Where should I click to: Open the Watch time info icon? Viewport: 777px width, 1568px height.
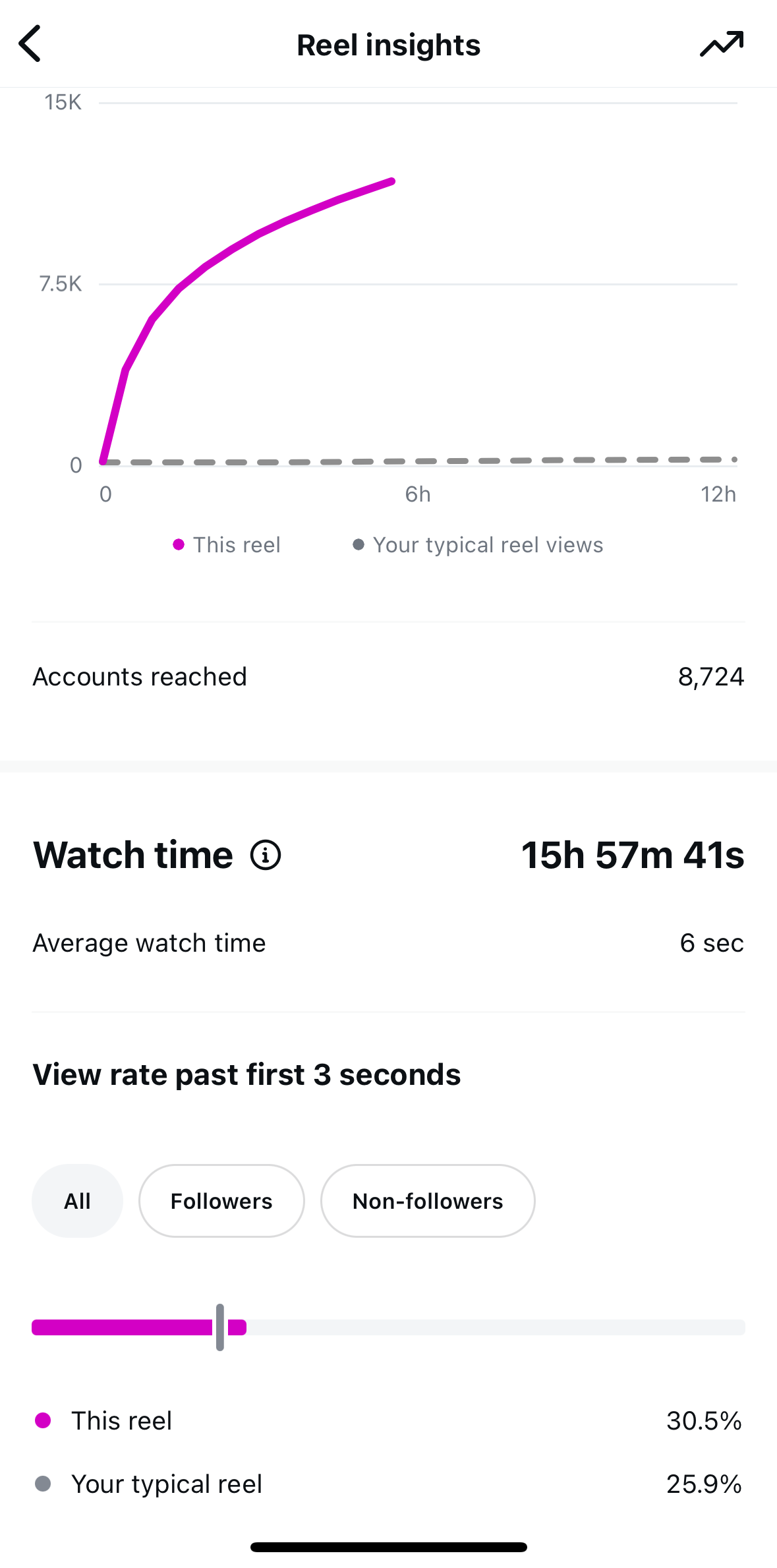pyautogui.click(x=266, y=856)
